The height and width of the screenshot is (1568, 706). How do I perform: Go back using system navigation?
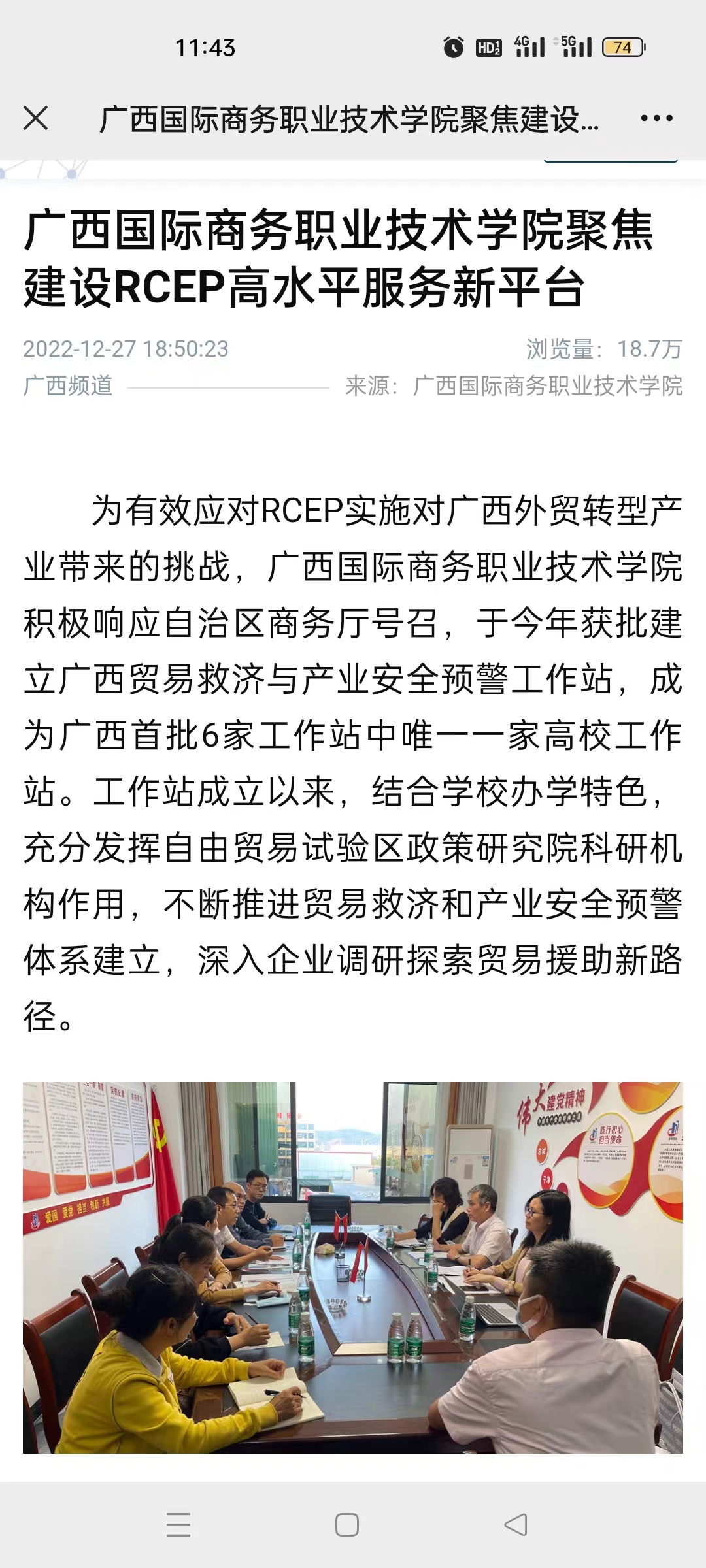point(516,1525)
